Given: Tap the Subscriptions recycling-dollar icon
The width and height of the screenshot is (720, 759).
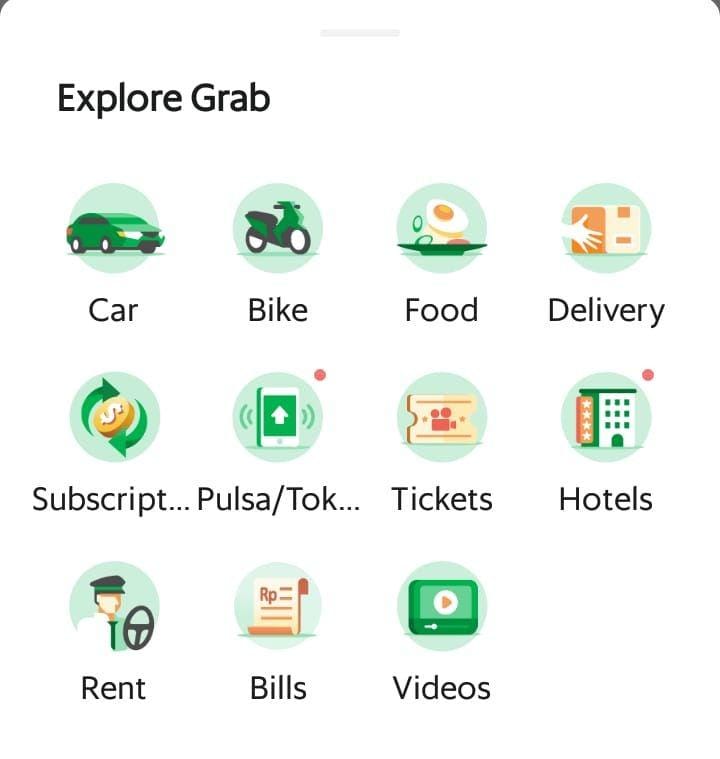Looking at the screenshot, I should (114, 417).
